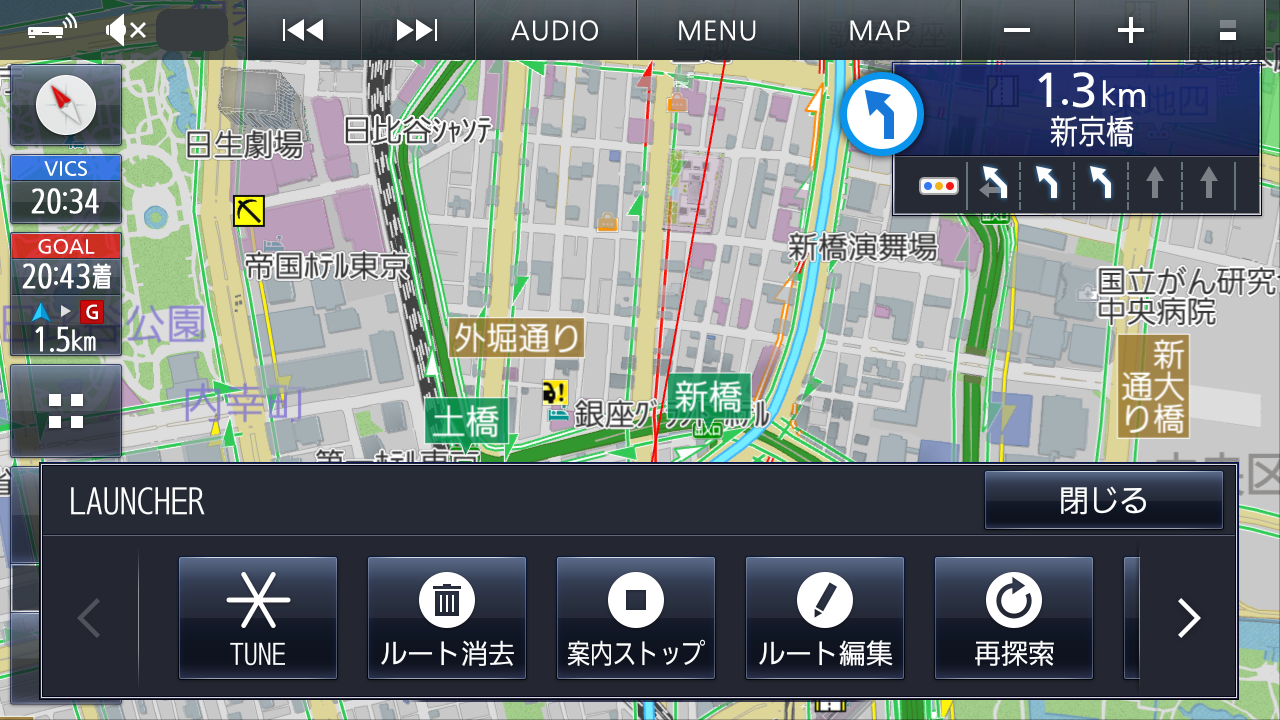Show next launcher page with right arrow

point(1188,618)
